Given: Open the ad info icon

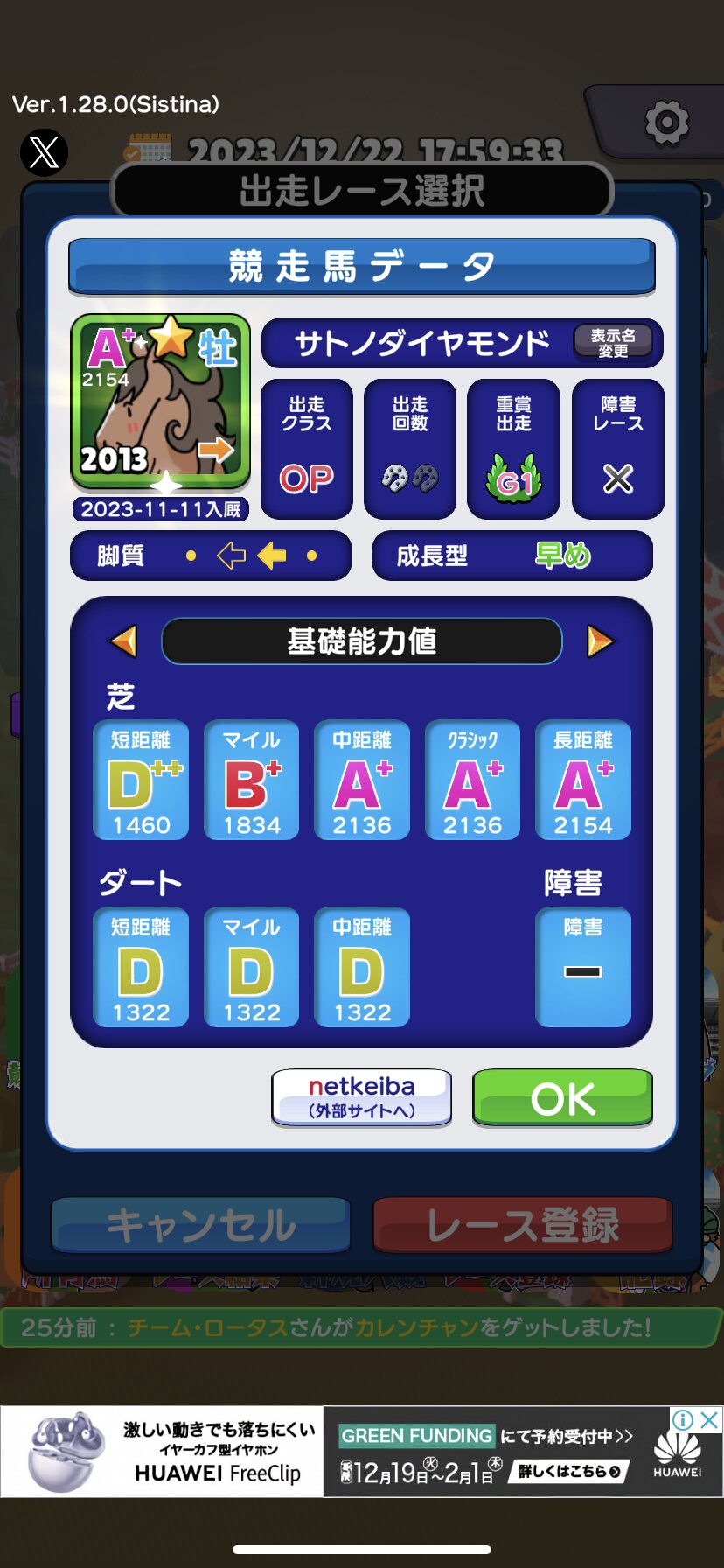Looking at the screenshot, I should (684, 1419).
